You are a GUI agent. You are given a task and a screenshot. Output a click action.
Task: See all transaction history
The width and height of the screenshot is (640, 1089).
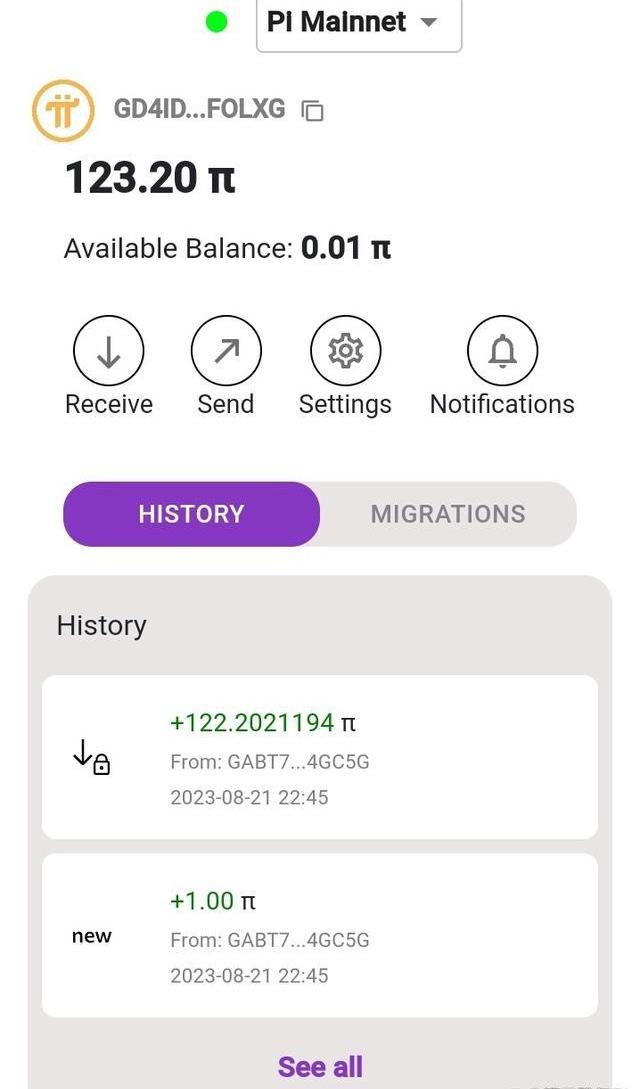coord(320,1067)
